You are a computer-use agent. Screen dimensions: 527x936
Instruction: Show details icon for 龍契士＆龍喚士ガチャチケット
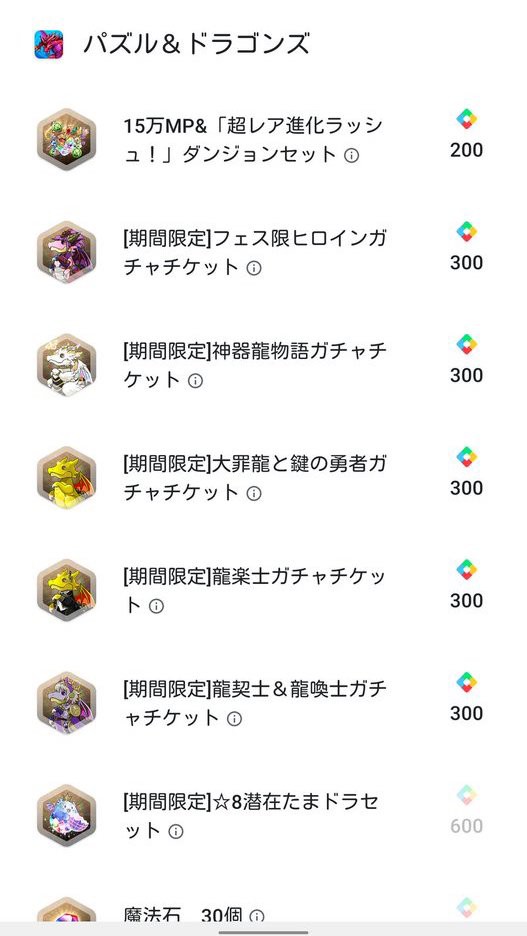tap(235, 719)
